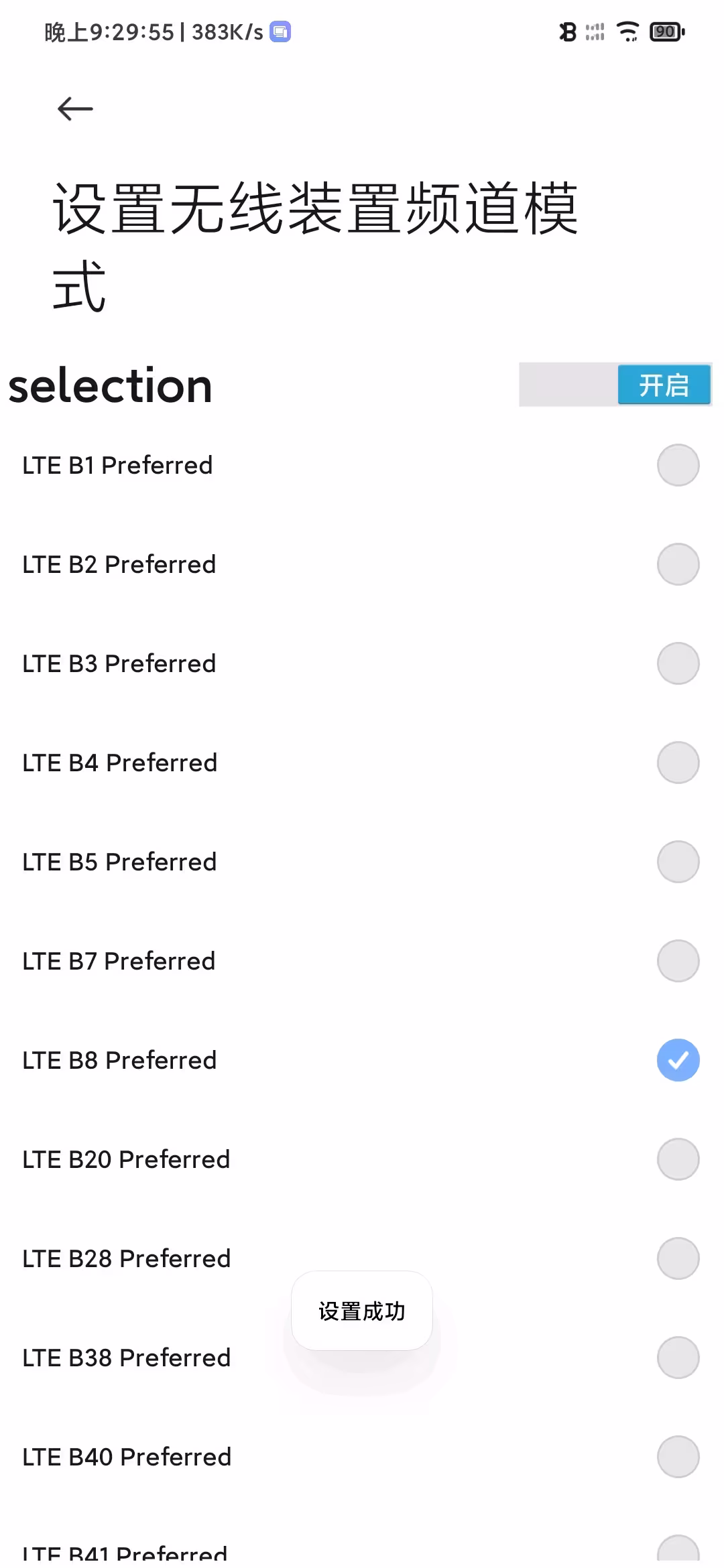
Task: Go back using the arrow icon
Action: coord(75,109)
